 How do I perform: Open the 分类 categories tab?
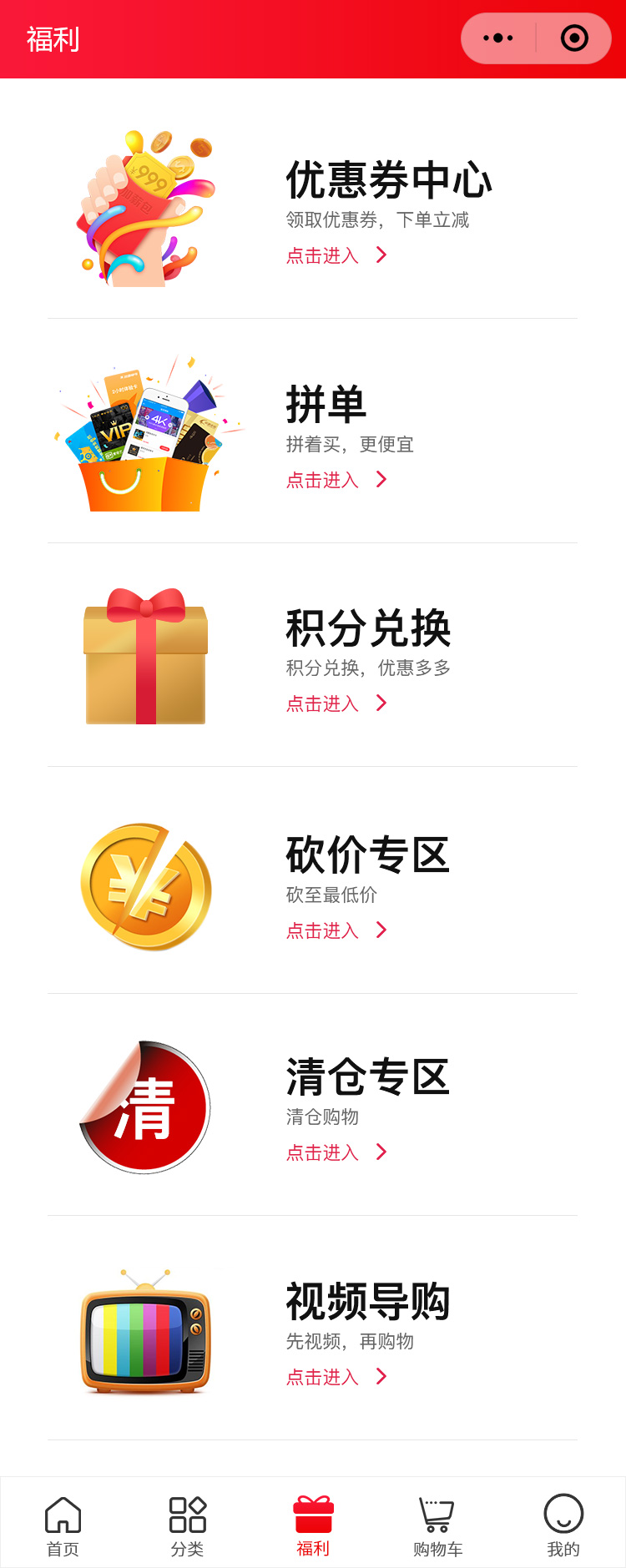(x=188, y=1525)
